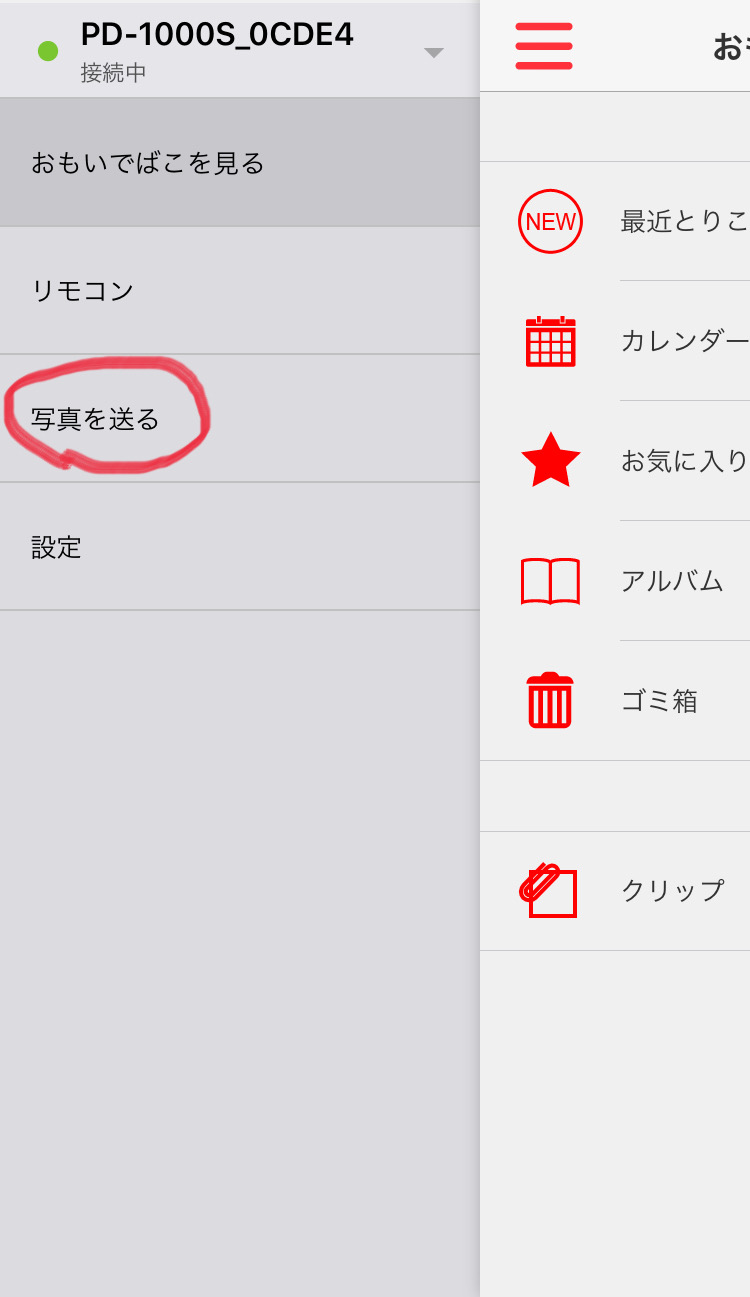
Task: Expand the PD-1000S_0CDE4 device dropdown
Action: [x=433, y=53]
